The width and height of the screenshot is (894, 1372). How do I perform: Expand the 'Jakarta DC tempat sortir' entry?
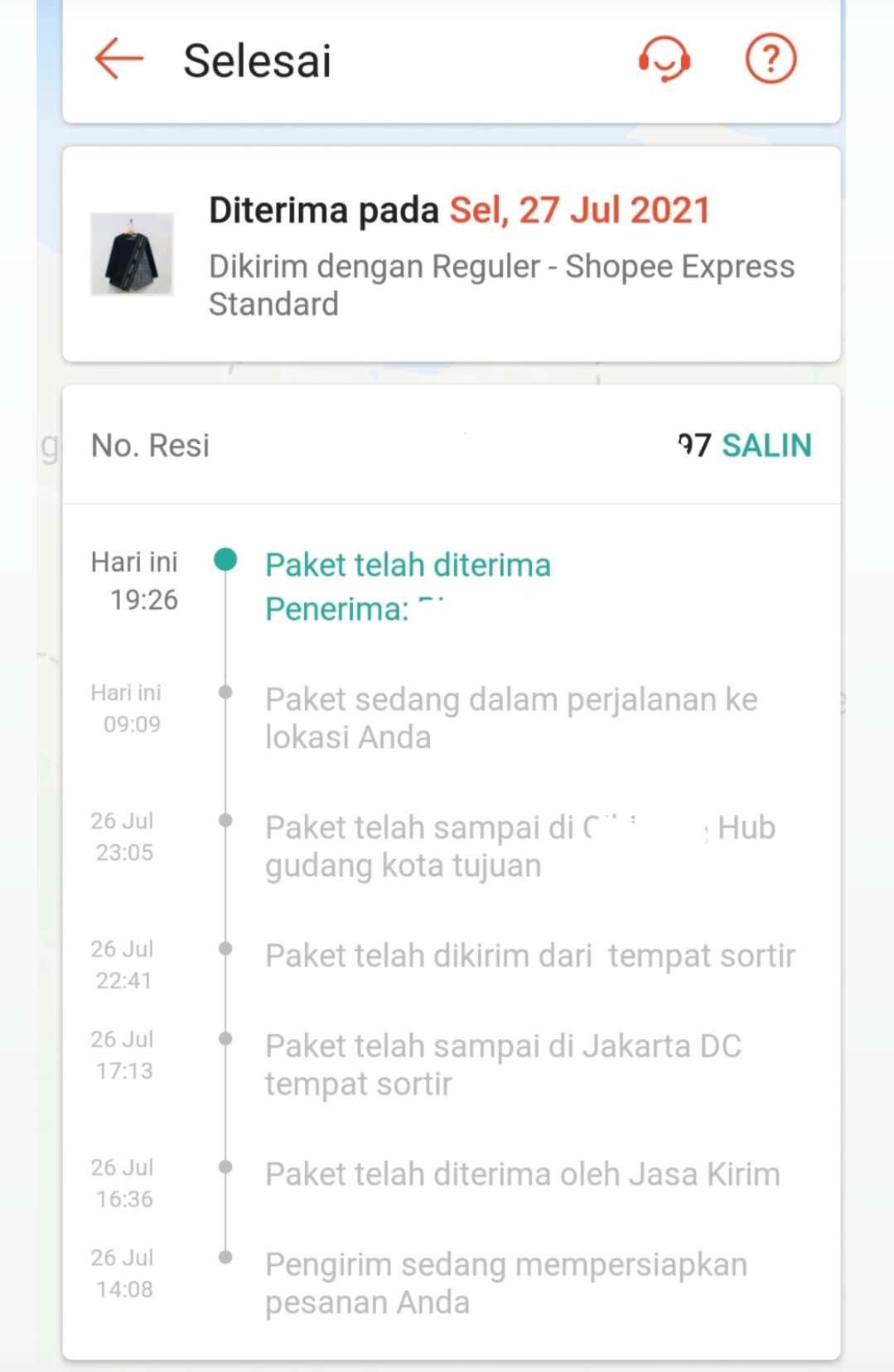[504, 1064]
